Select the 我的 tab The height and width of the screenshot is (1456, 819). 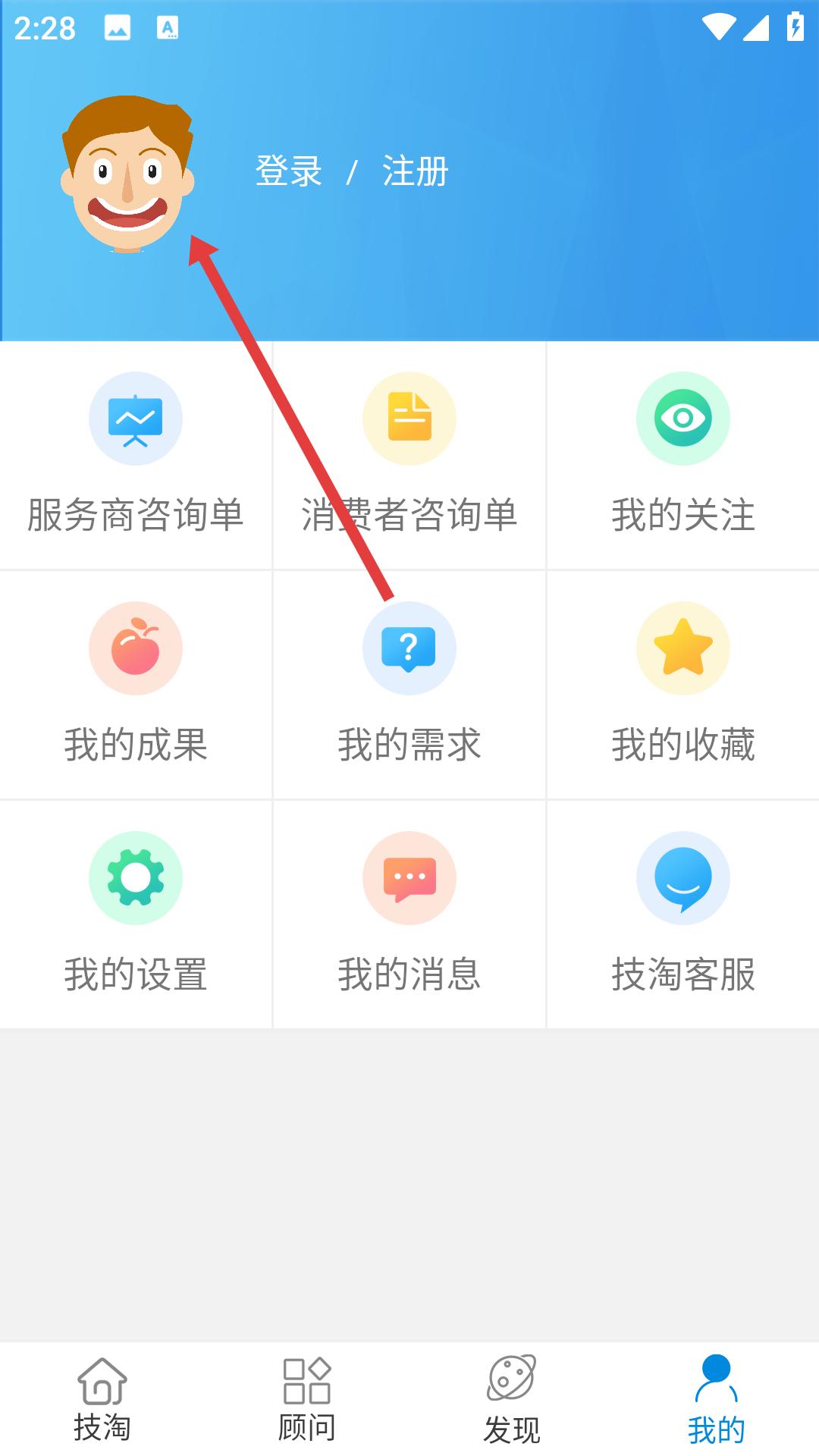click(x=716, y=1400)
